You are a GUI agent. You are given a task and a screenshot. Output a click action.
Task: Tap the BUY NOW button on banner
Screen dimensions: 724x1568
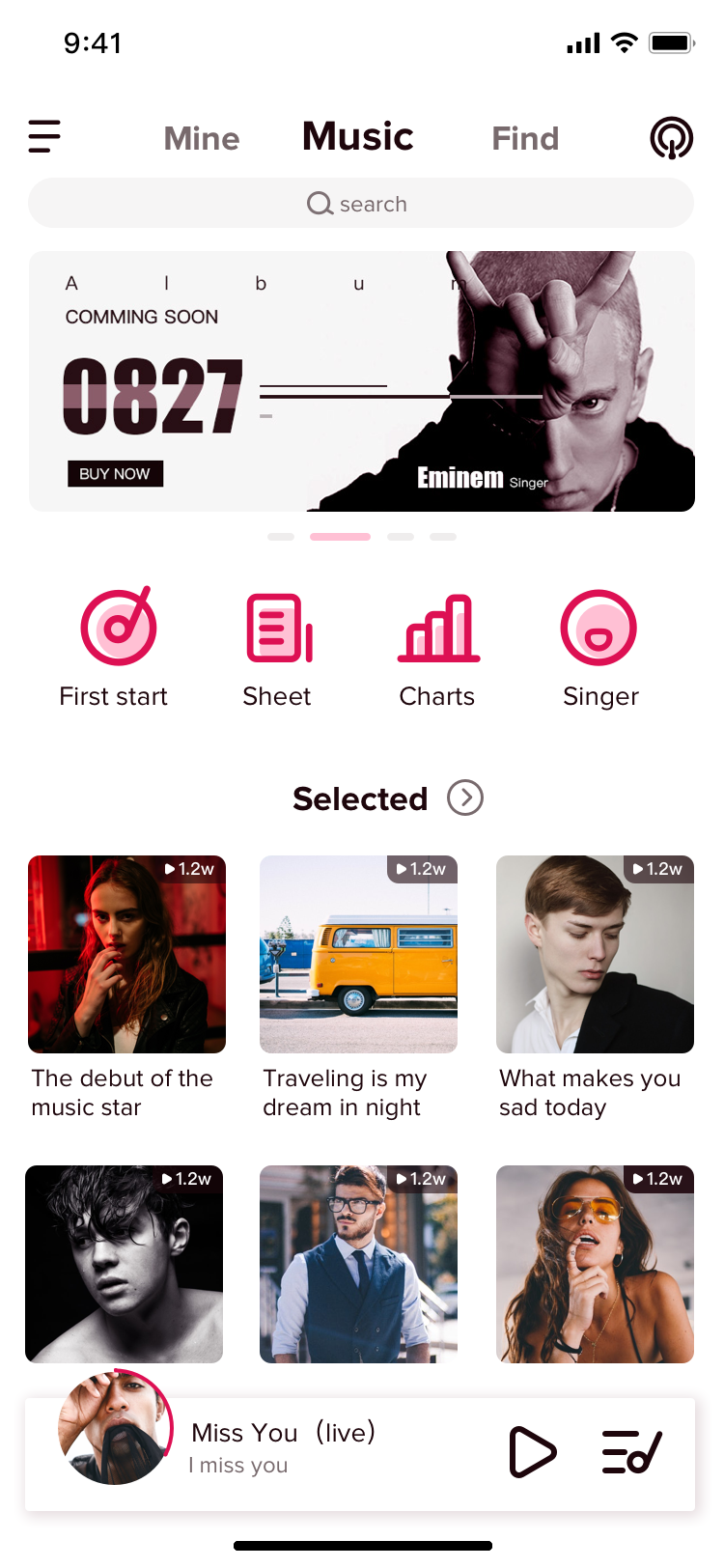click(x=115, y=474)
